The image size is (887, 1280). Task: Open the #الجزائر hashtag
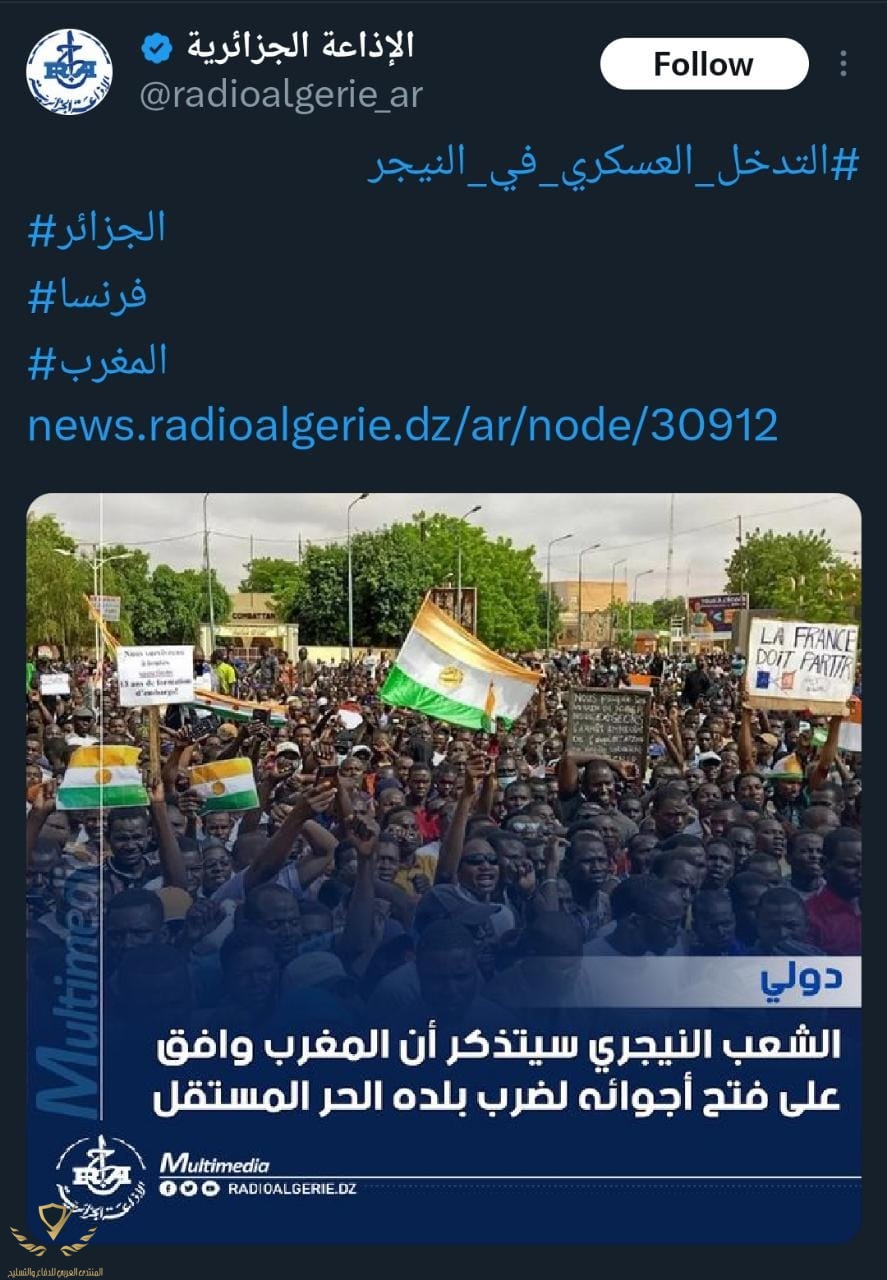97,229
